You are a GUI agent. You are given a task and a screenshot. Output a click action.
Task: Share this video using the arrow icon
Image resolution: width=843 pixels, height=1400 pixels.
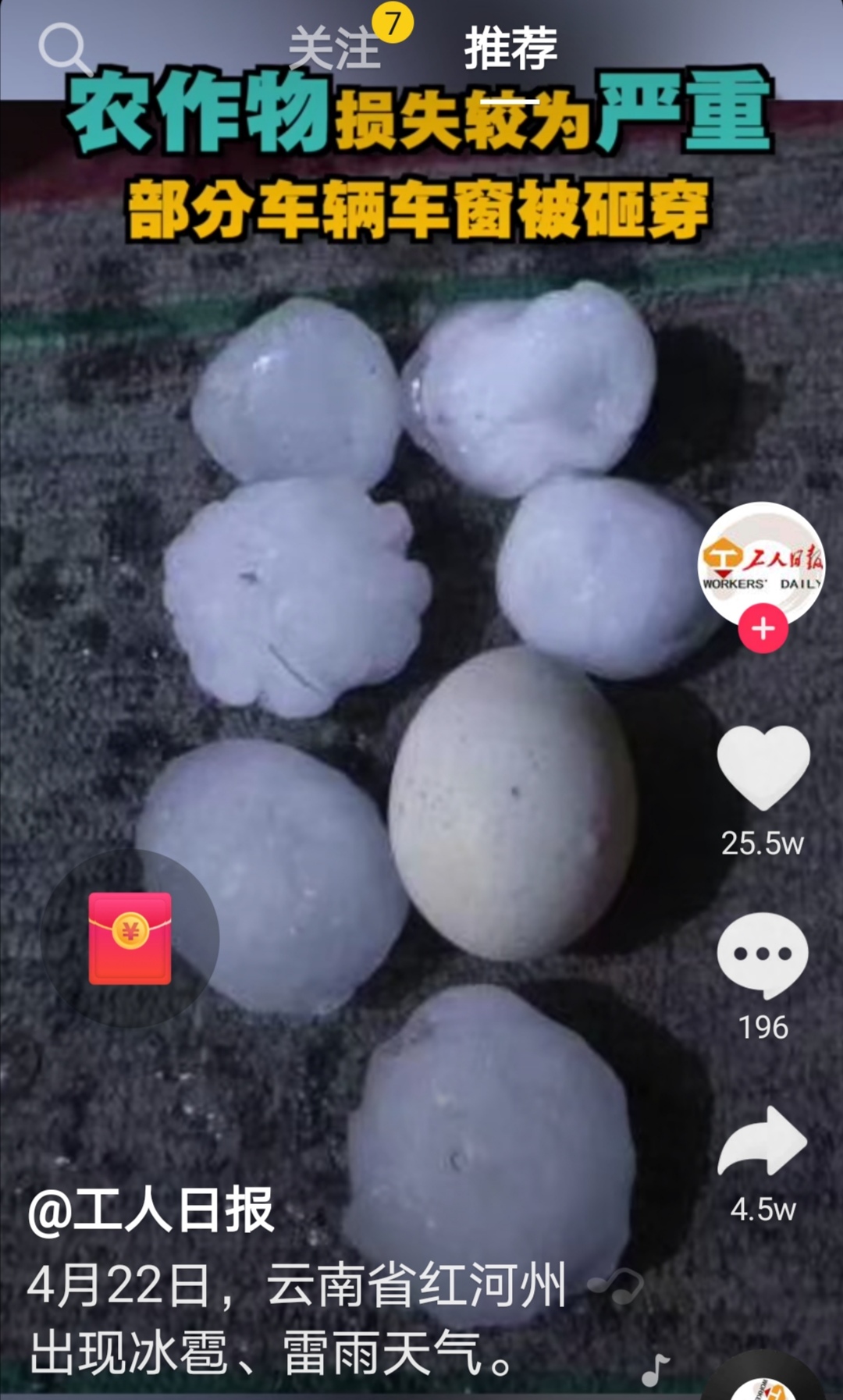763,1141
